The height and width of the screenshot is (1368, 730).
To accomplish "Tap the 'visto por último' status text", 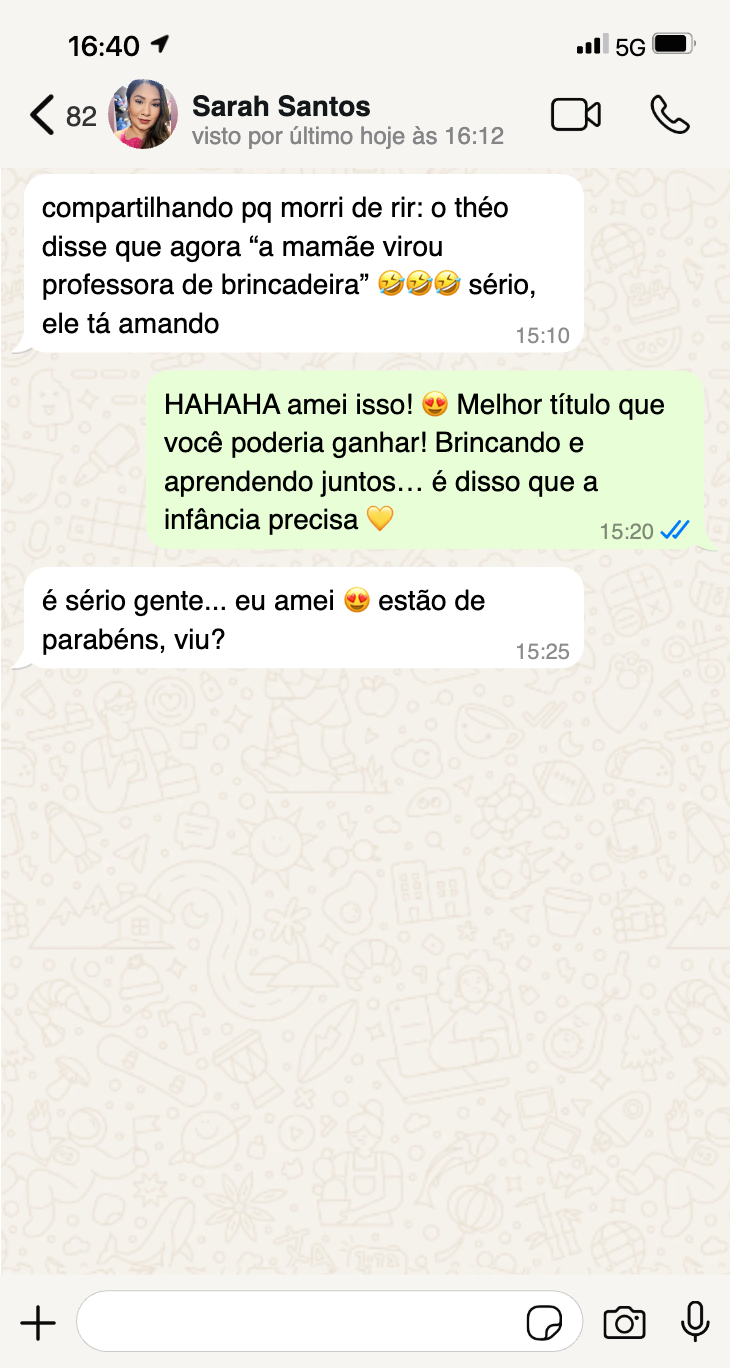I will (347, 137).
